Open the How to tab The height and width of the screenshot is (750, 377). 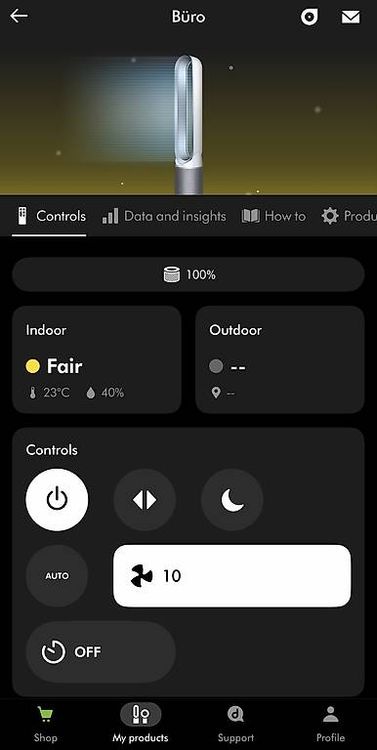(274, 216)
